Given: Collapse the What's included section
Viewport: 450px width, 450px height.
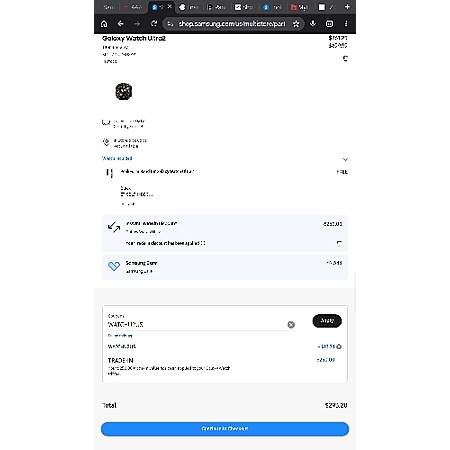Looking at the screenshot, I should [x=345, y=159].
